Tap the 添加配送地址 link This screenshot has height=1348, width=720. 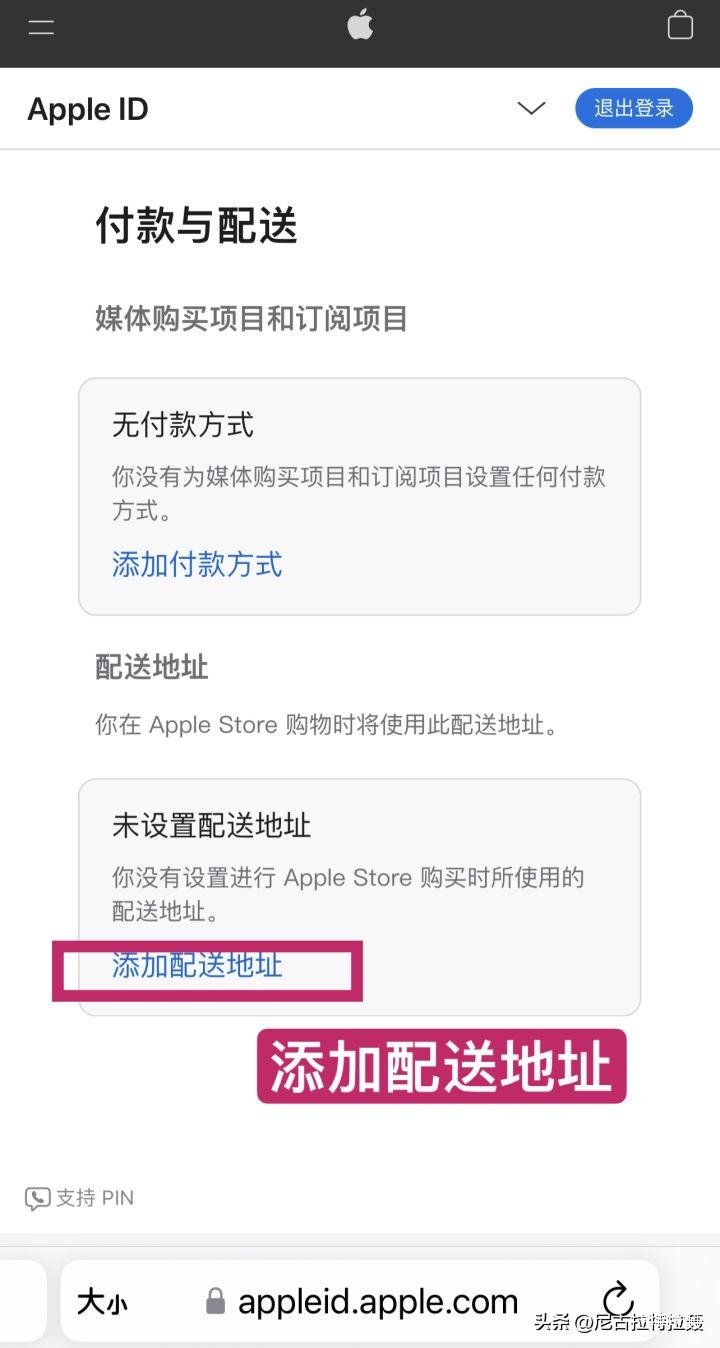[x=197, y=965]
